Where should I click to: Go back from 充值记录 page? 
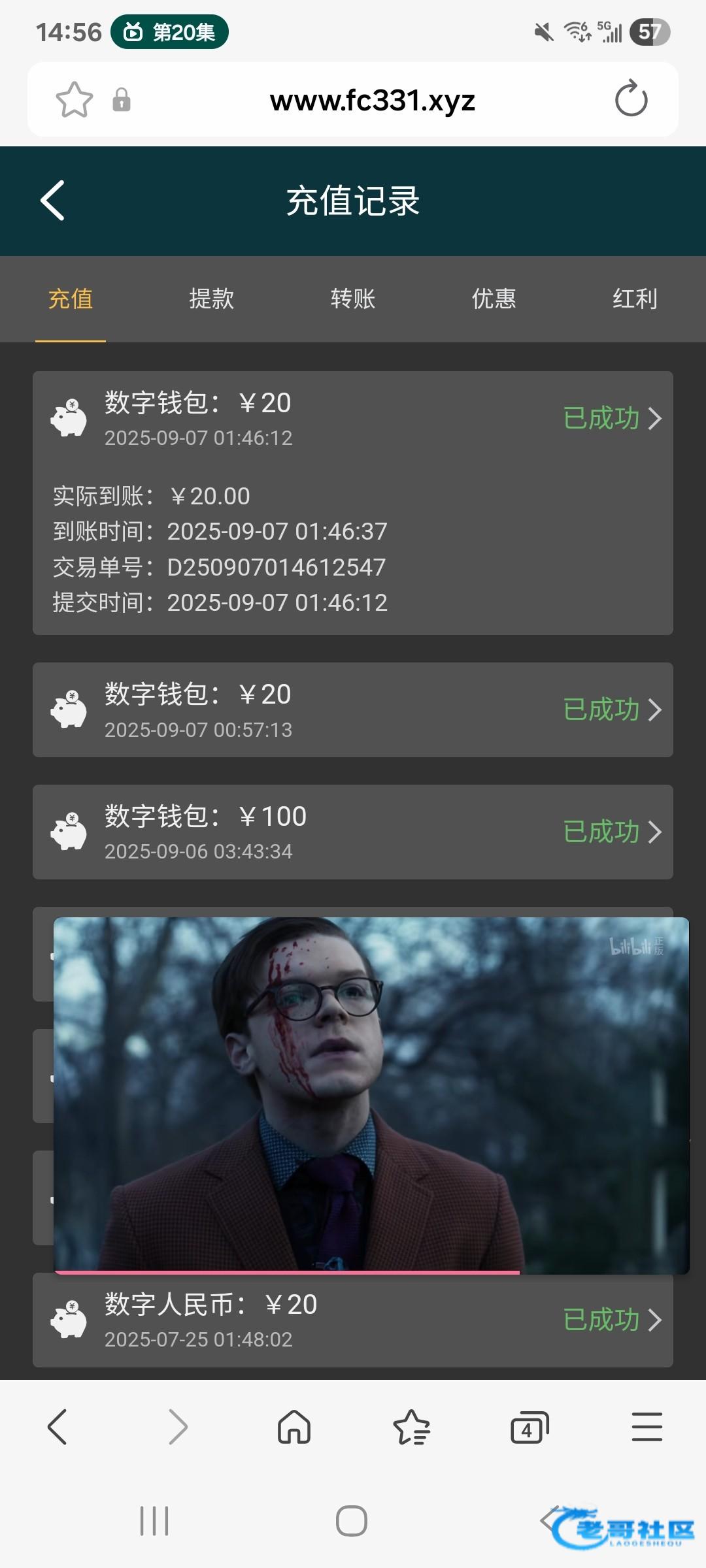[52, 201]
